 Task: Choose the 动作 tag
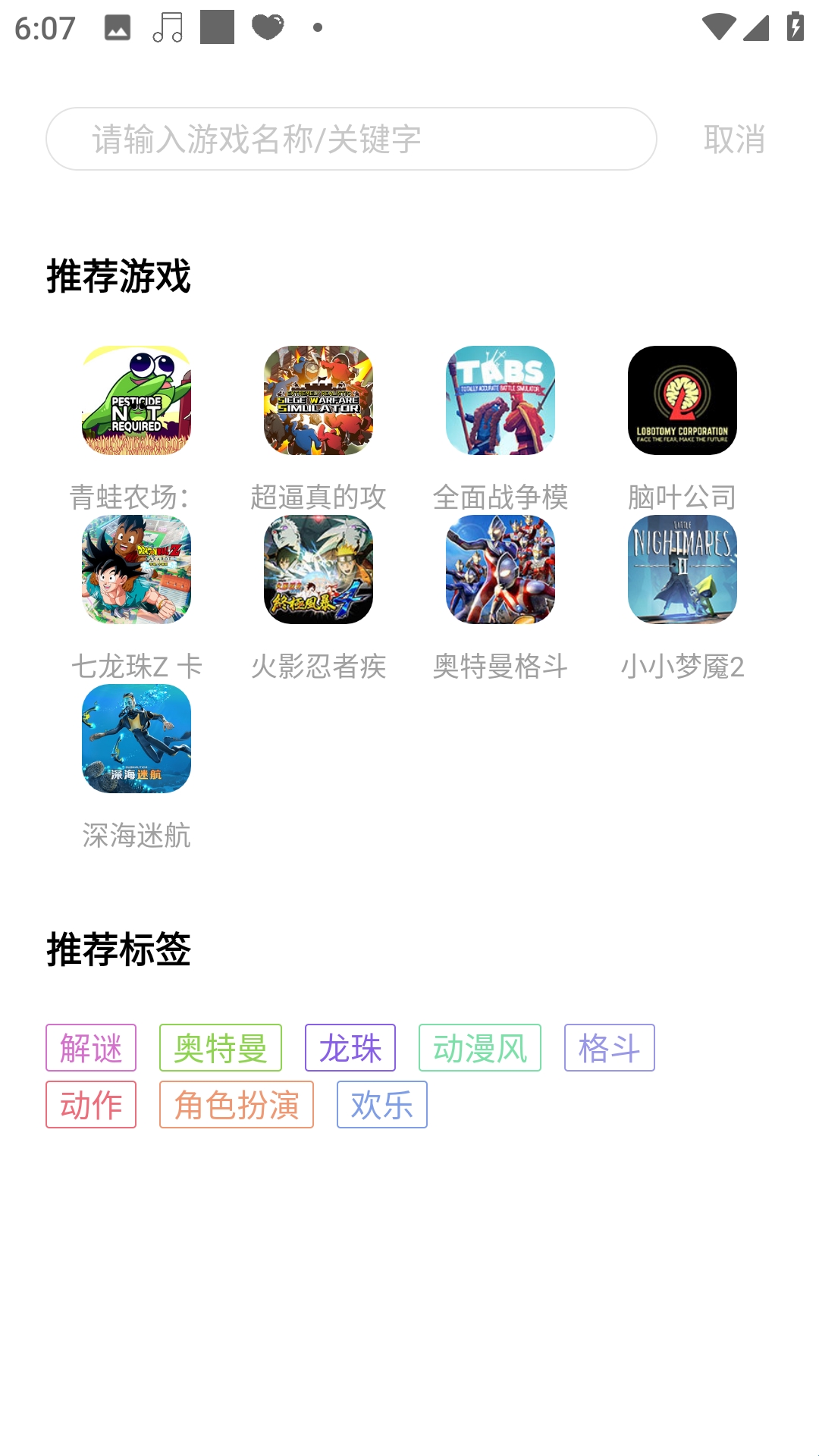click(x=91, y=1105)
